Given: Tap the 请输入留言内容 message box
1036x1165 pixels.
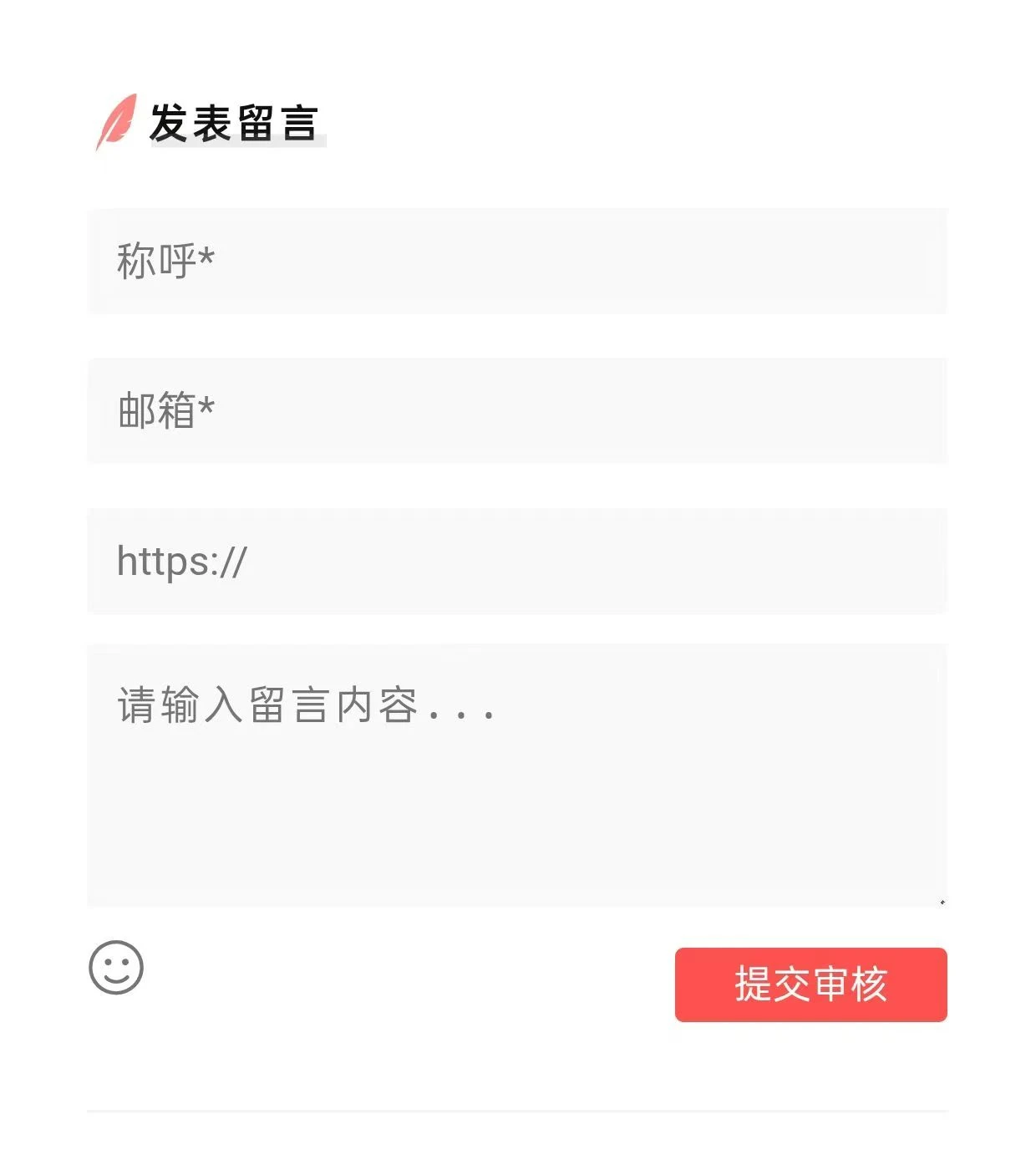Looking at the screenshot, I should (517, 775).
